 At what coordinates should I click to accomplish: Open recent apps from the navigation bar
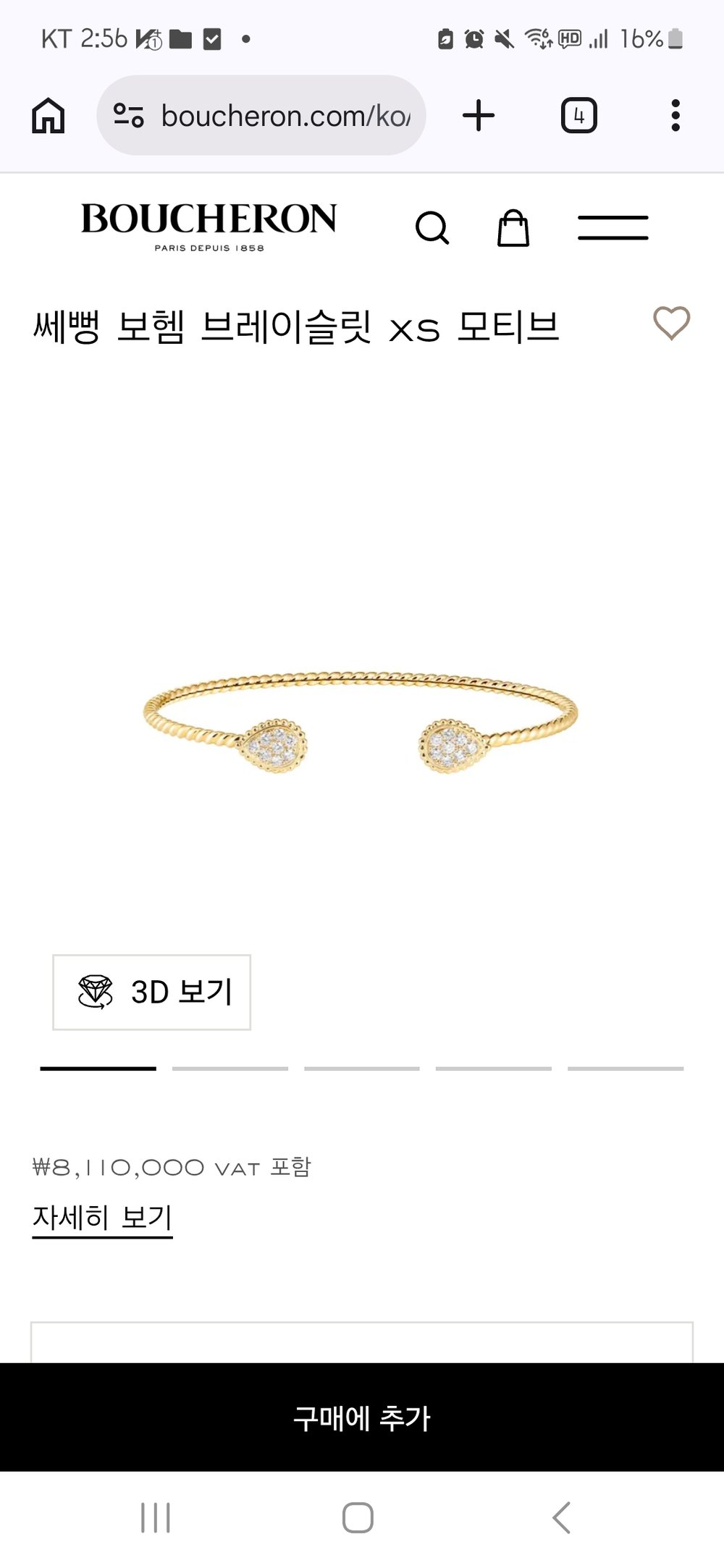point(156,1517)
